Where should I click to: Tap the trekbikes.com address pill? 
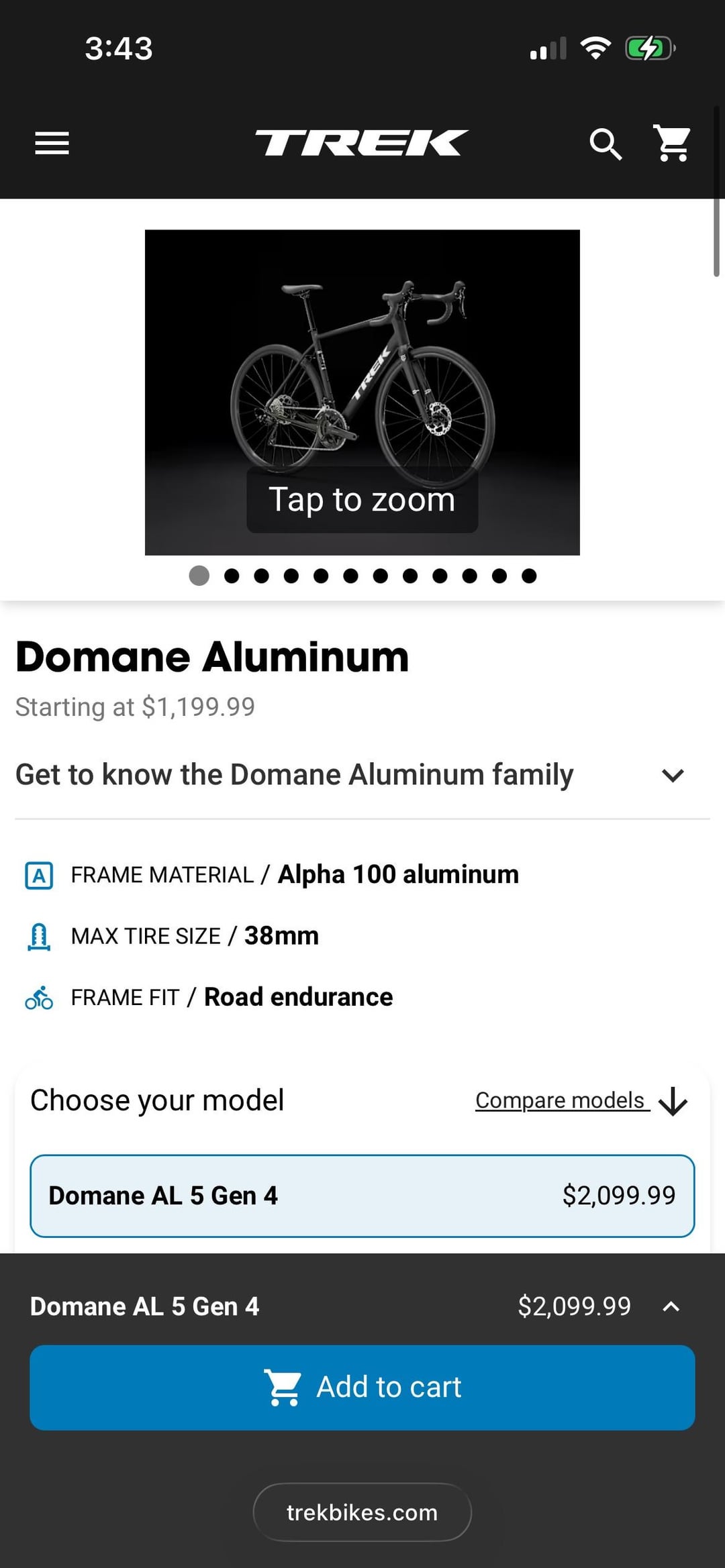pos(362,1512)
